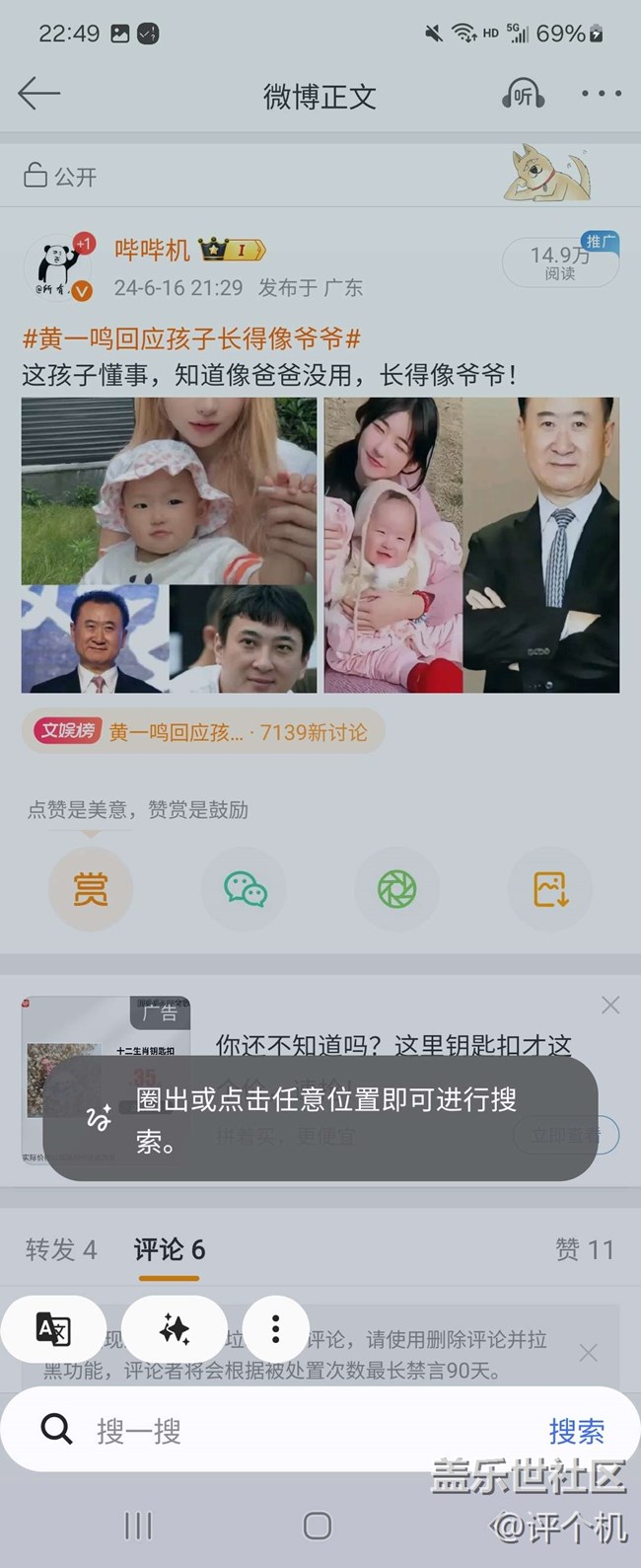Viewport: 641px width, 1568px height.
Task: Tap the 搜一搜 search field
Action: pyautogui.click(x=296, y=1431)
